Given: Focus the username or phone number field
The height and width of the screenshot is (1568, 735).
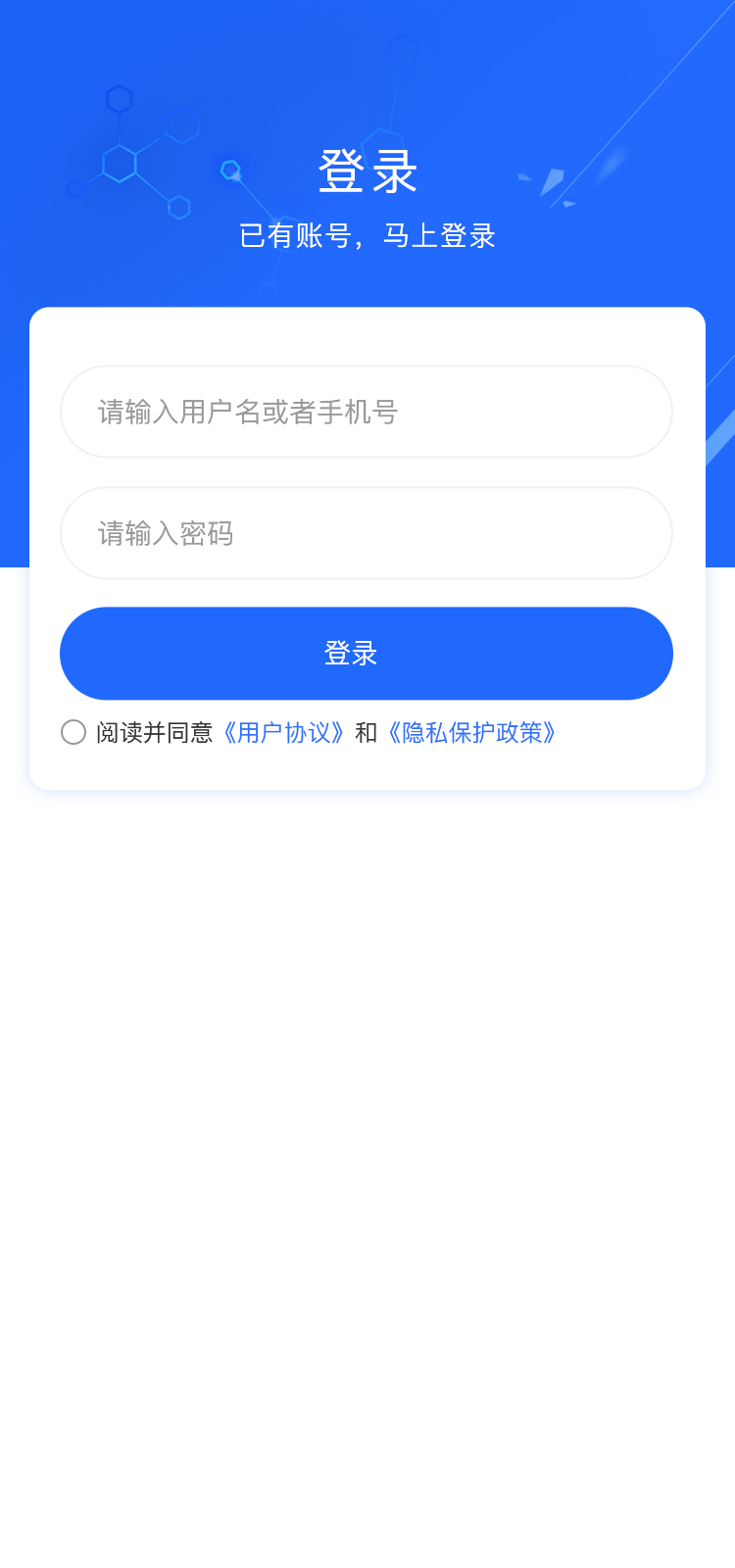Looking at the screenshot, I should 366,412.
